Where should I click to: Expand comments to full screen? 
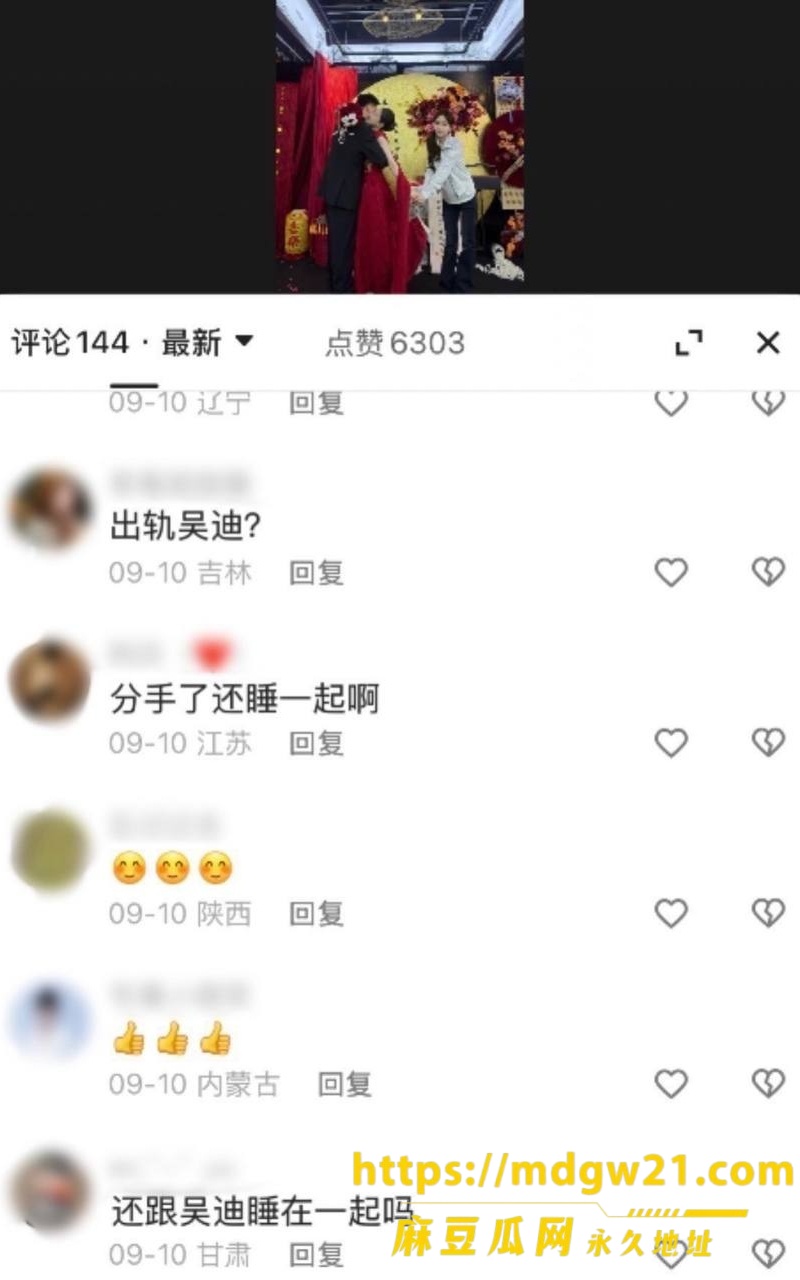click(x=688, y=343)
